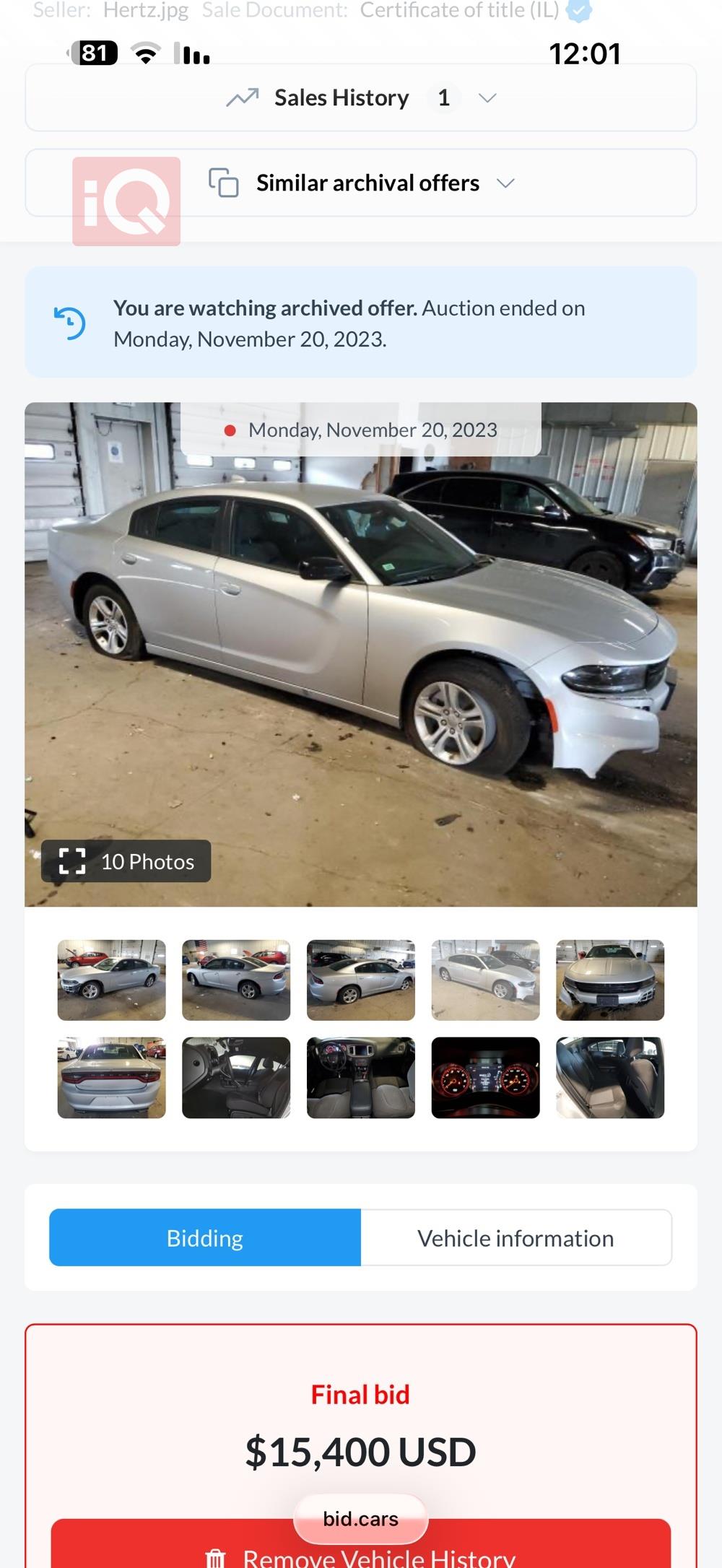View the dashboard and center console photo

(361, 1078)
